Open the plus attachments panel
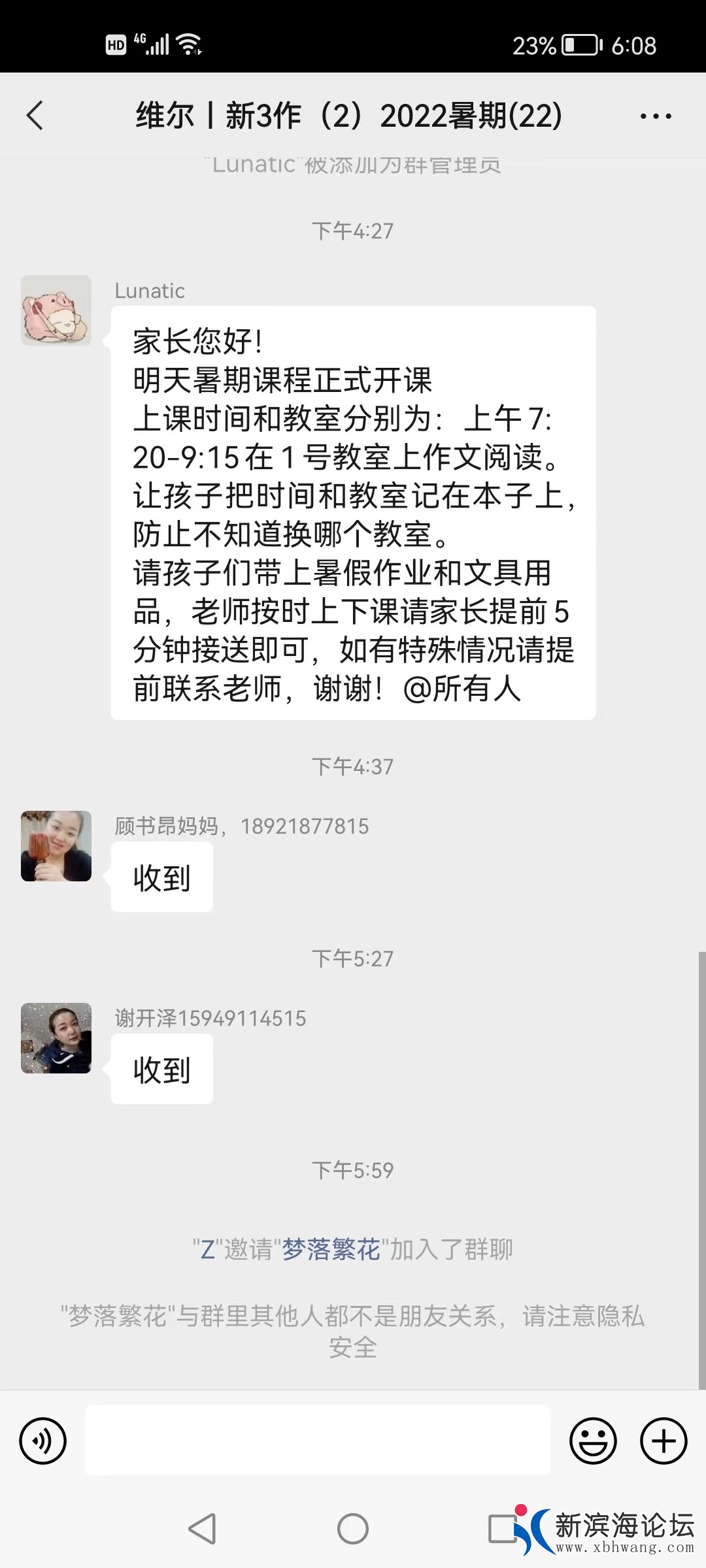The height and width of the screenshot is (1568, 706). tap(664, 1441)
